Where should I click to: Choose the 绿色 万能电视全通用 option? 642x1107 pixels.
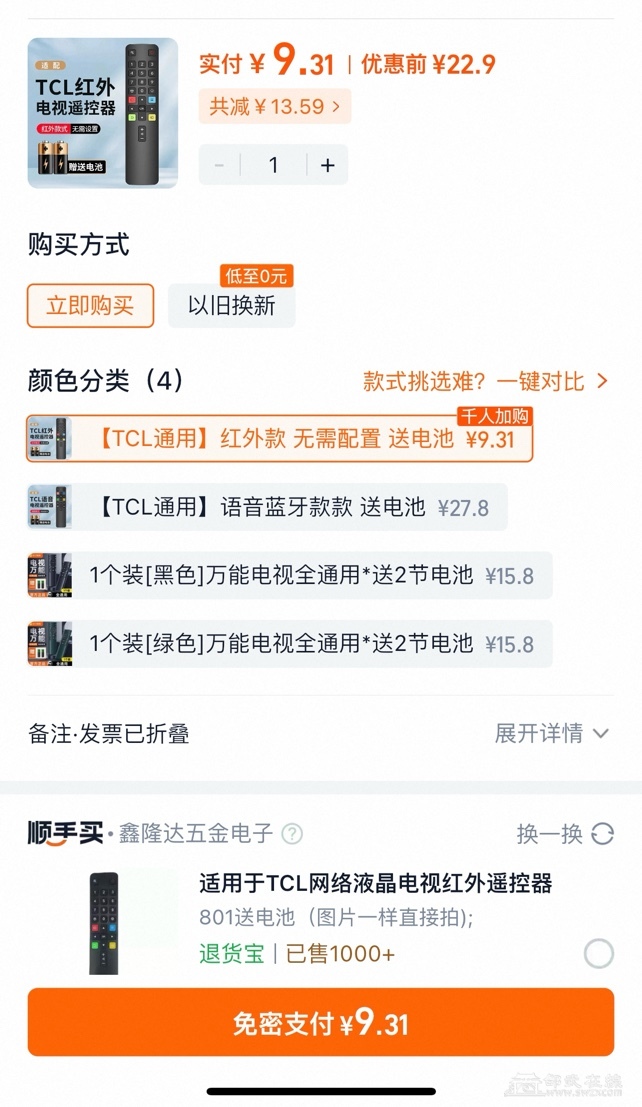[290, 643]
